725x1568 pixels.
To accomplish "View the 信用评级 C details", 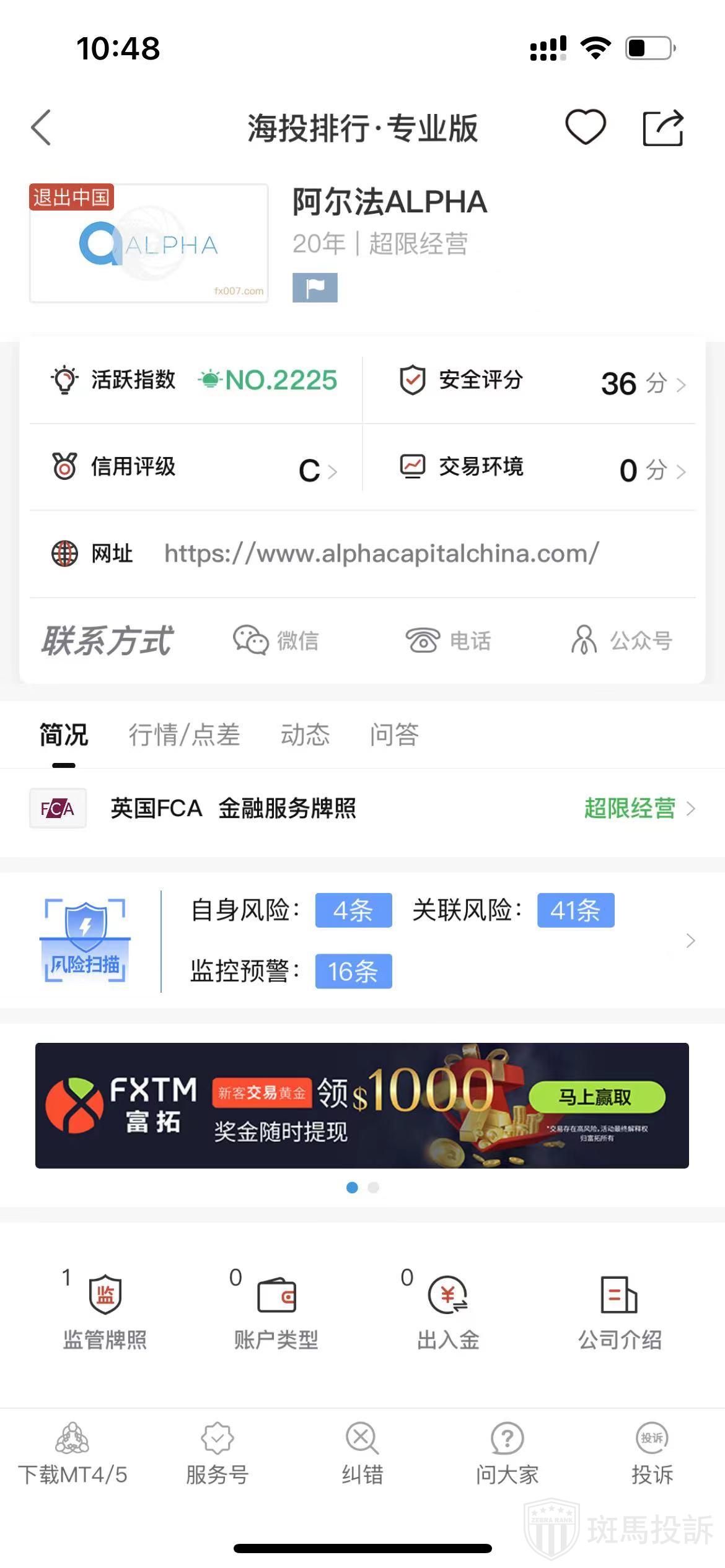I will pos(195,468).
